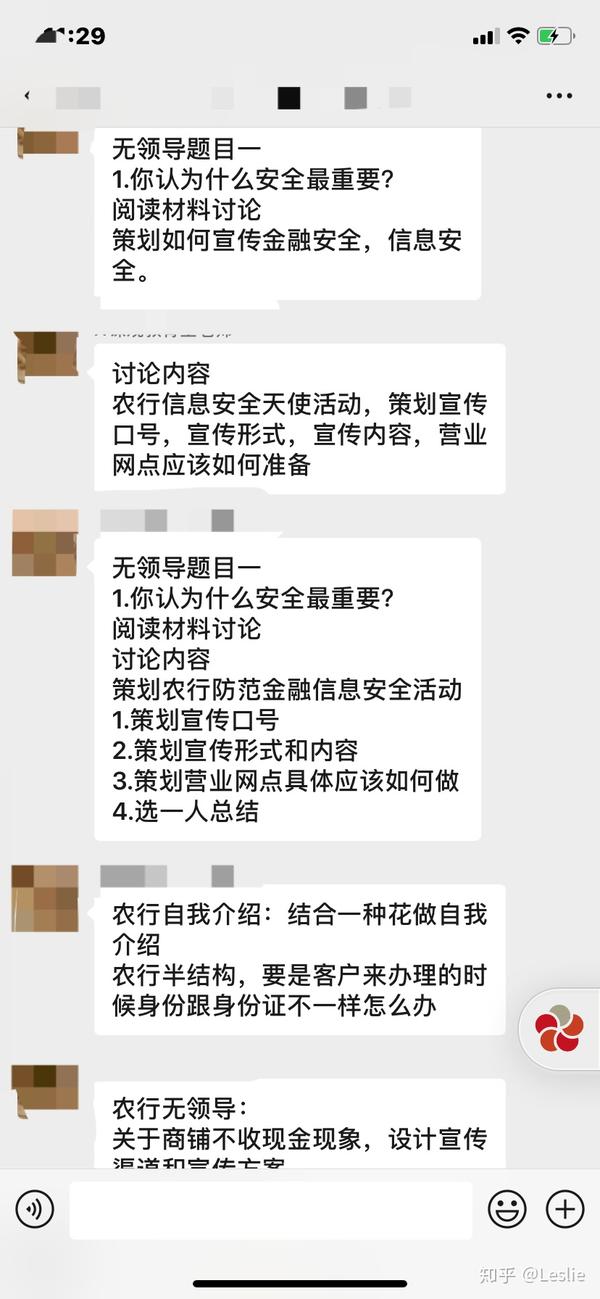The height and width of the screenshot is (1299, 600).
Task: Open avatar of sender of 农行无领导 message
Action: point(45,1092)
